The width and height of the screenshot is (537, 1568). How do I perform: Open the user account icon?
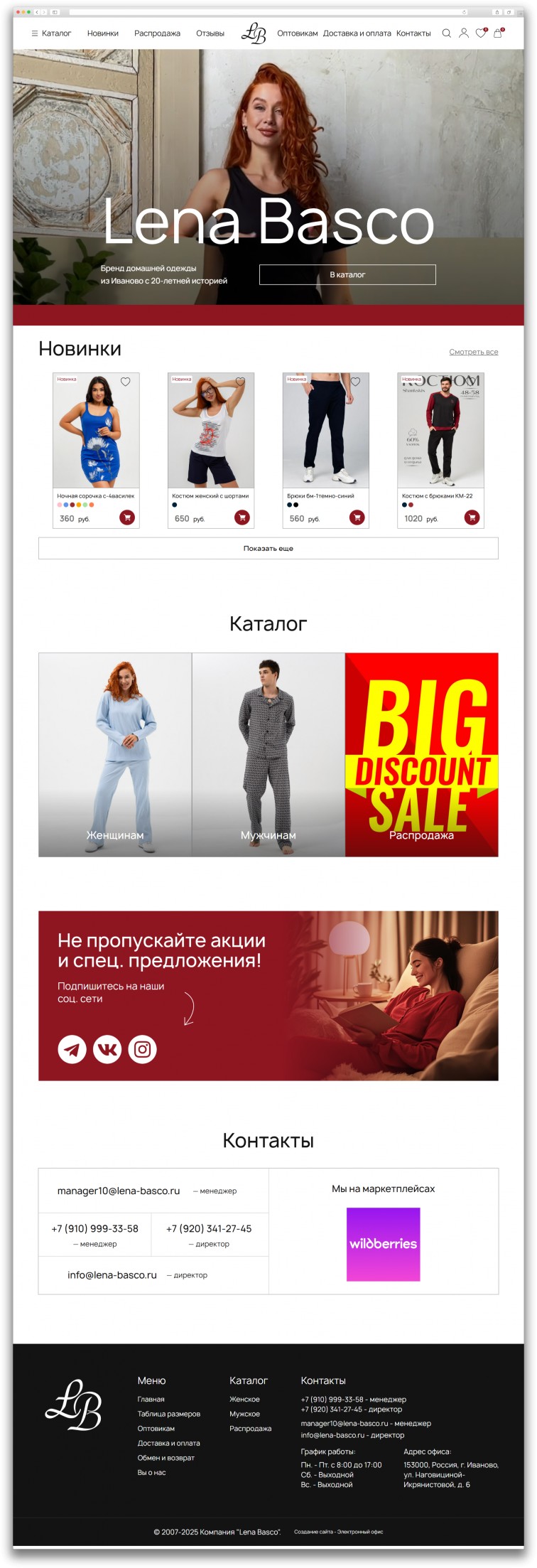coord(463,33)
